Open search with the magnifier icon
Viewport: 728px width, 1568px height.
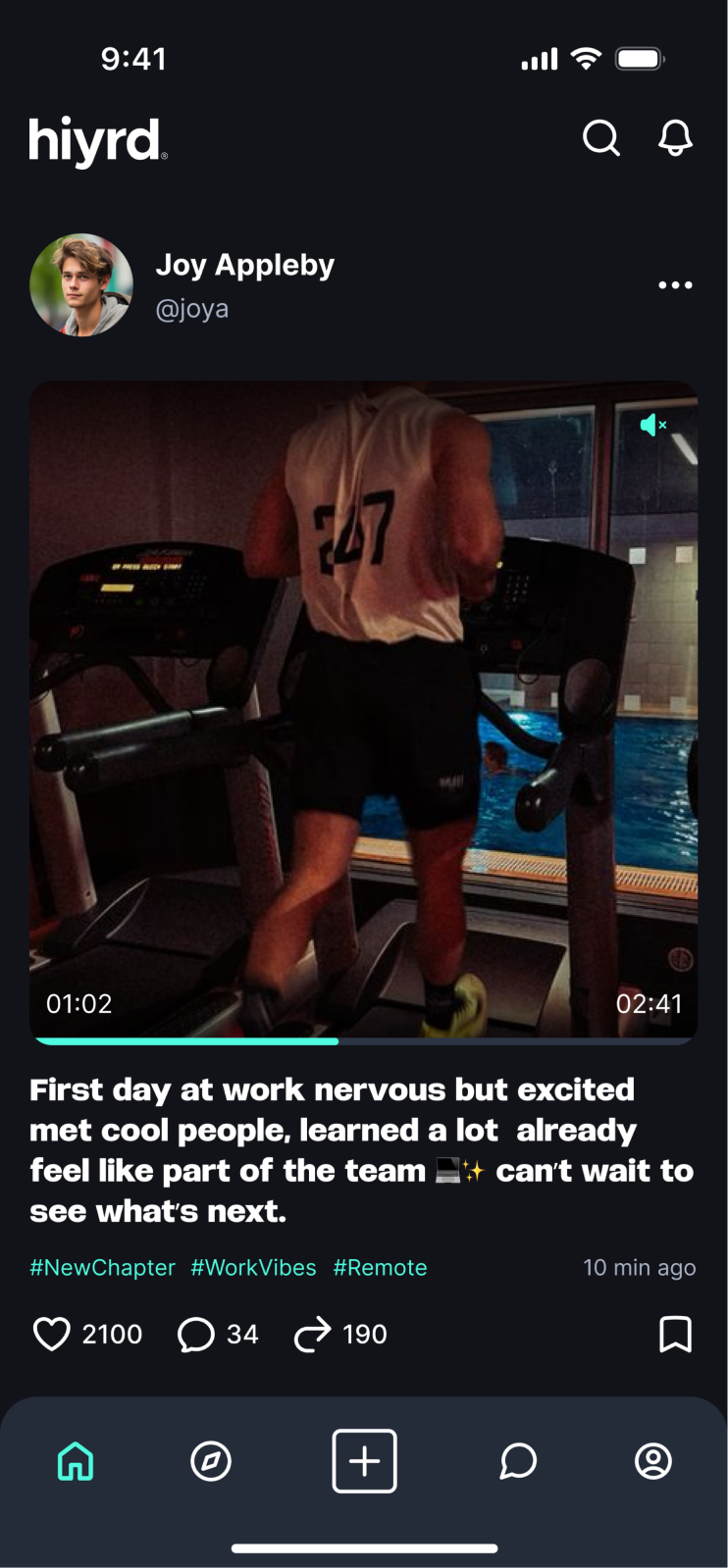tap(600, 138)
